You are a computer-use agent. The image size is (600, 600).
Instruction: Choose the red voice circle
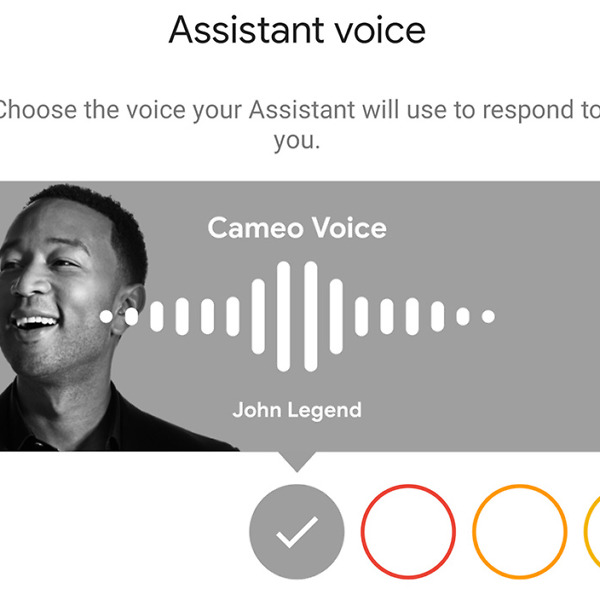pyautogui.click(x=408, y=531)
